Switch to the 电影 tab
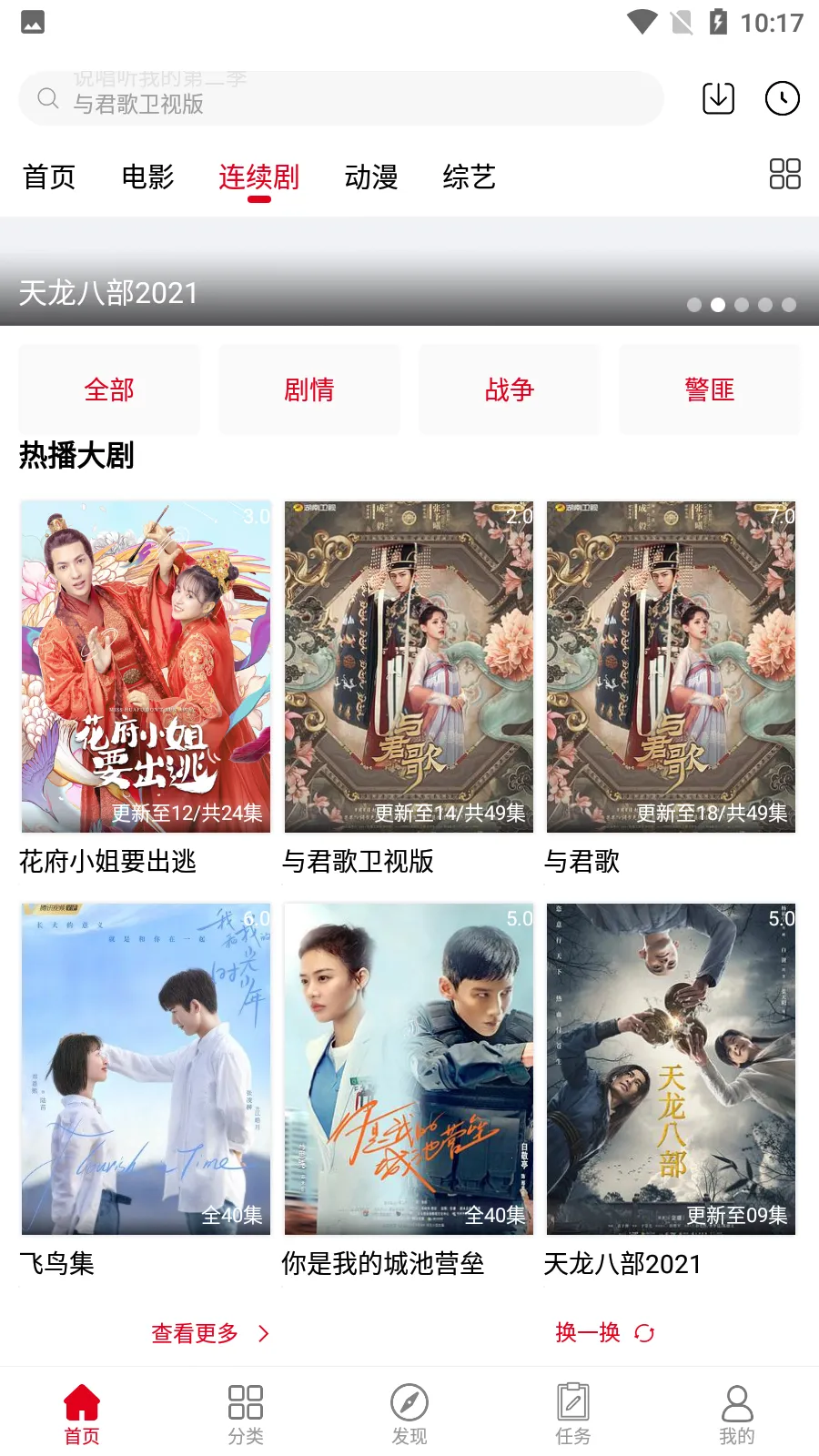The height and width of the screenshot is (1456, 819). coord(147,177)
